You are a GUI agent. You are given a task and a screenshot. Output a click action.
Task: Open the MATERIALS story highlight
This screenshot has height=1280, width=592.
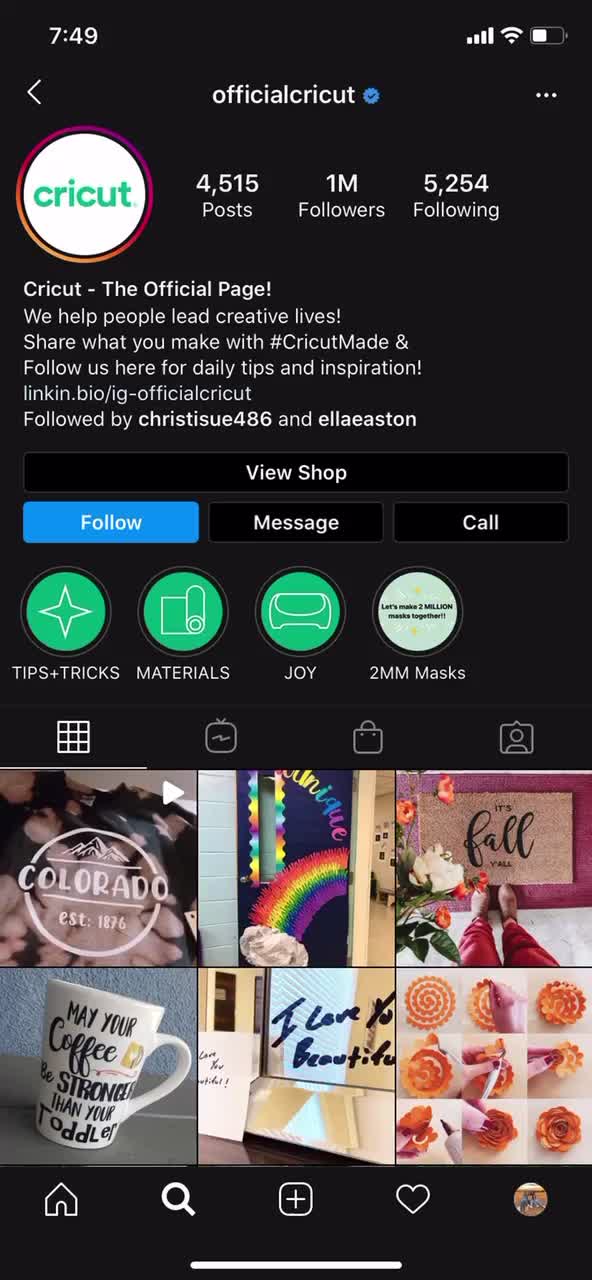point(183,612)
